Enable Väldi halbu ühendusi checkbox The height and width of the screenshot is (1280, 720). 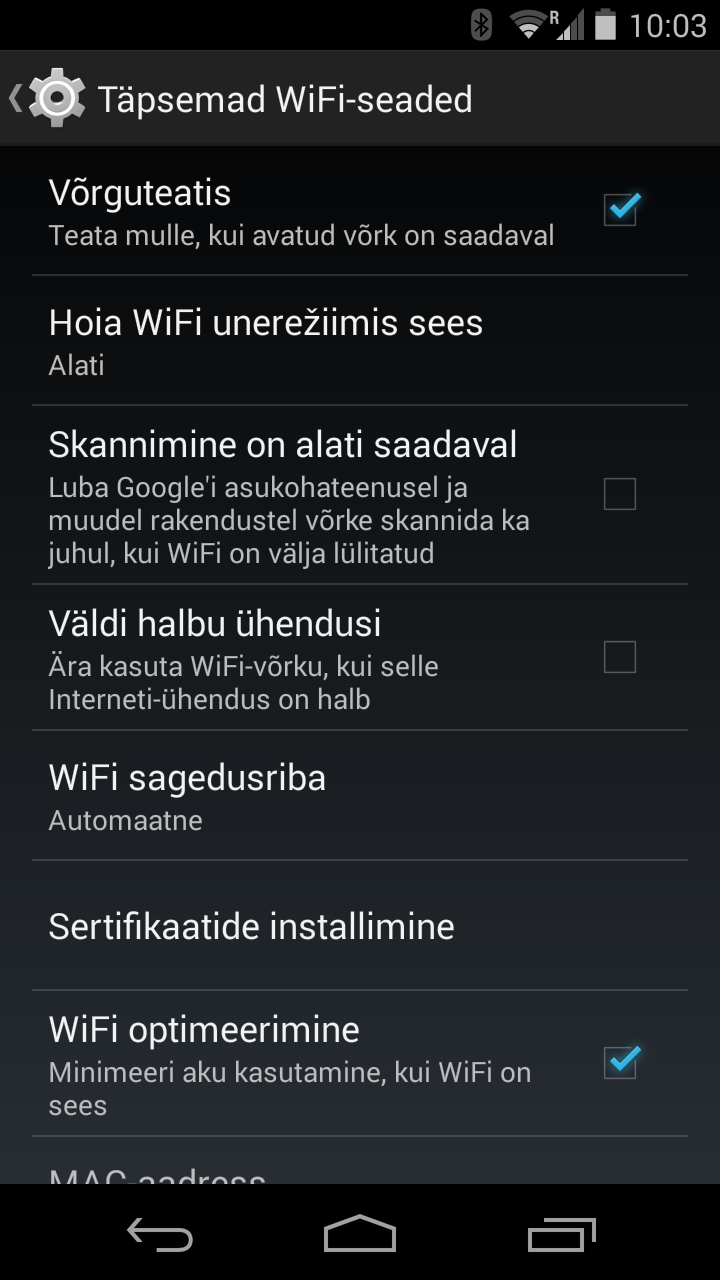[x=620, y=657]
